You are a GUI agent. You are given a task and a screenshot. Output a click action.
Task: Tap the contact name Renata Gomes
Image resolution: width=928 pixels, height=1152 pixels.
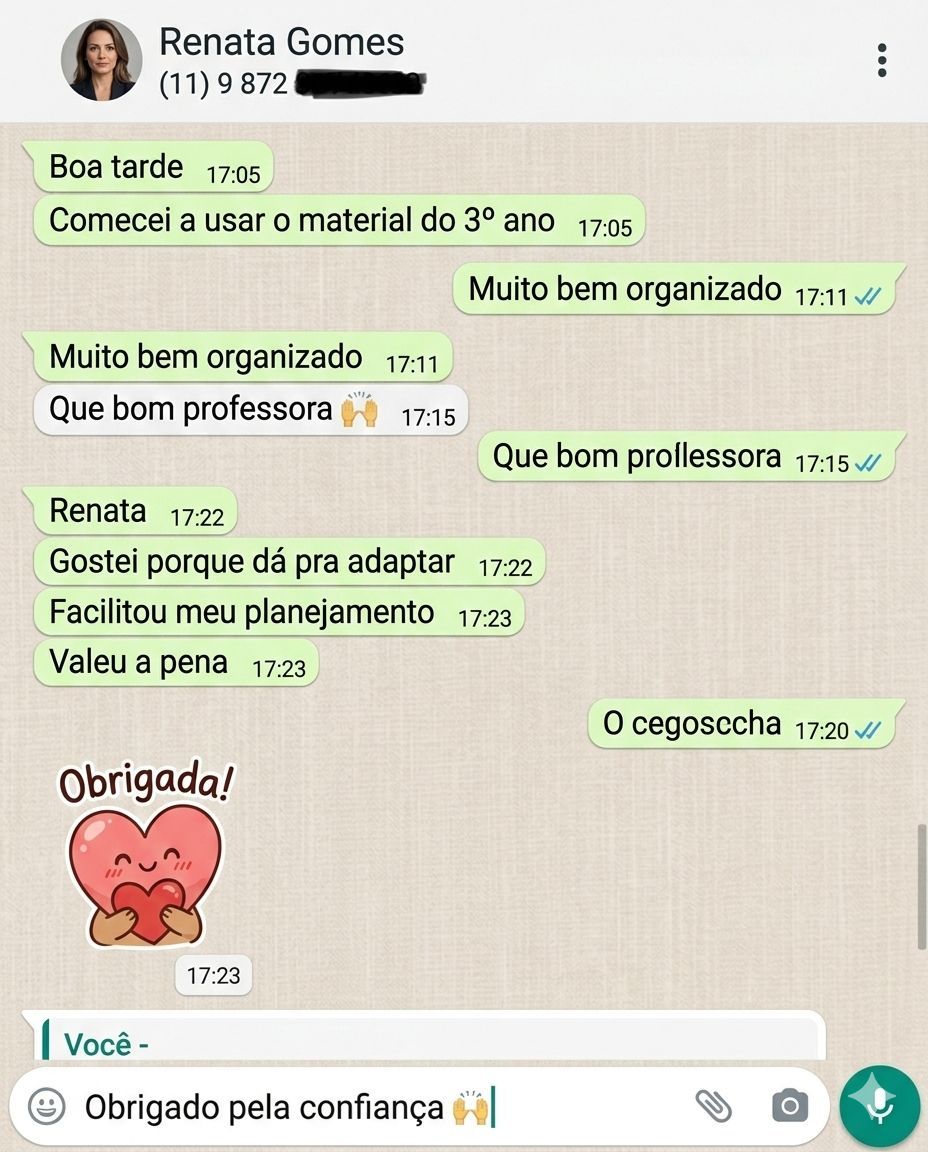[x=281, y=41]
